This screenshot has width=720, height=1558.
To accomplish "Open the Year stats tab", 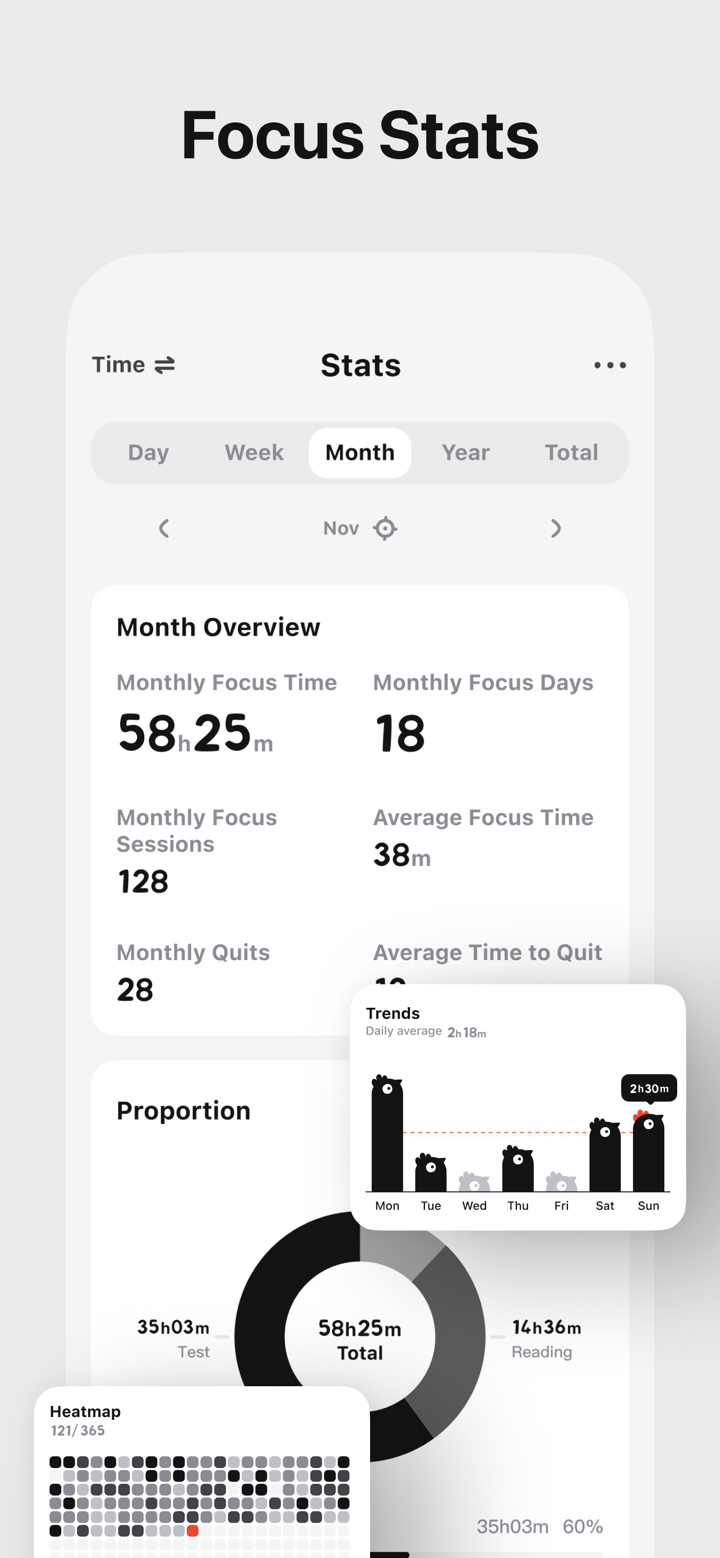I will [465, 452].
